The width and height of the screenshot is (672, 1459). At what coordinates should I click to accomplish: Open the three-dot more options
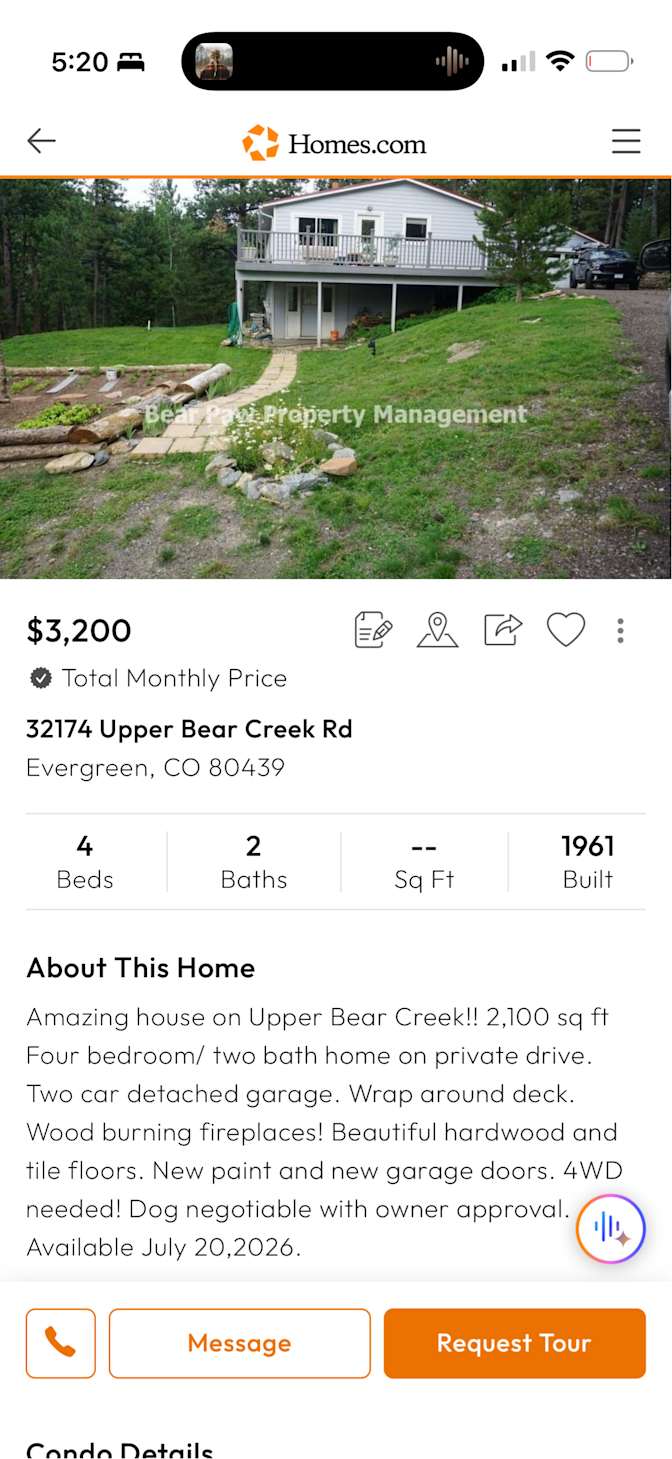click(x=620, y=630)
